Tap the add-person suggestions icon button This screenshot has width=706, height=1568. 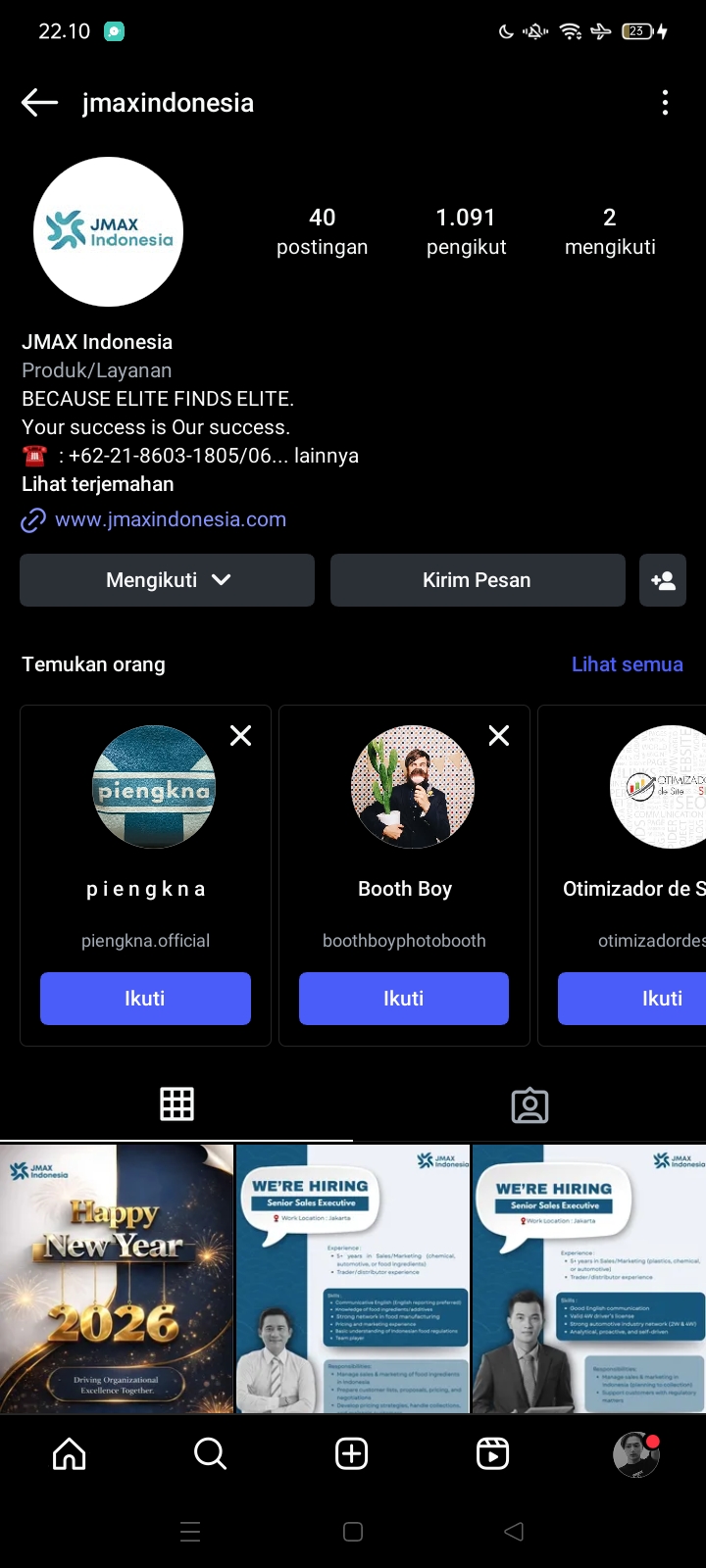tap(663, 580)
